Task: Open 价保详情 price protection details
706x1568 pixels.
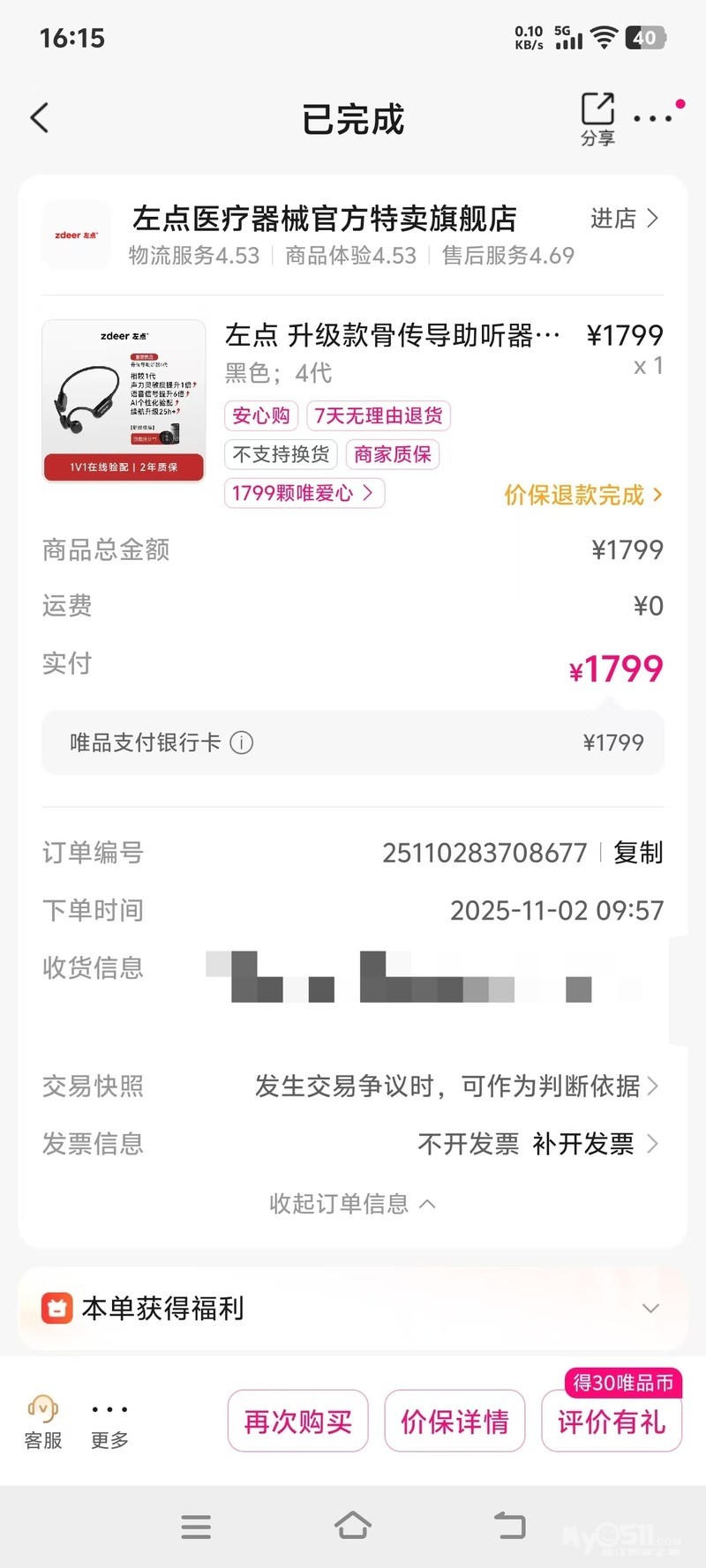Action: 454,1421
